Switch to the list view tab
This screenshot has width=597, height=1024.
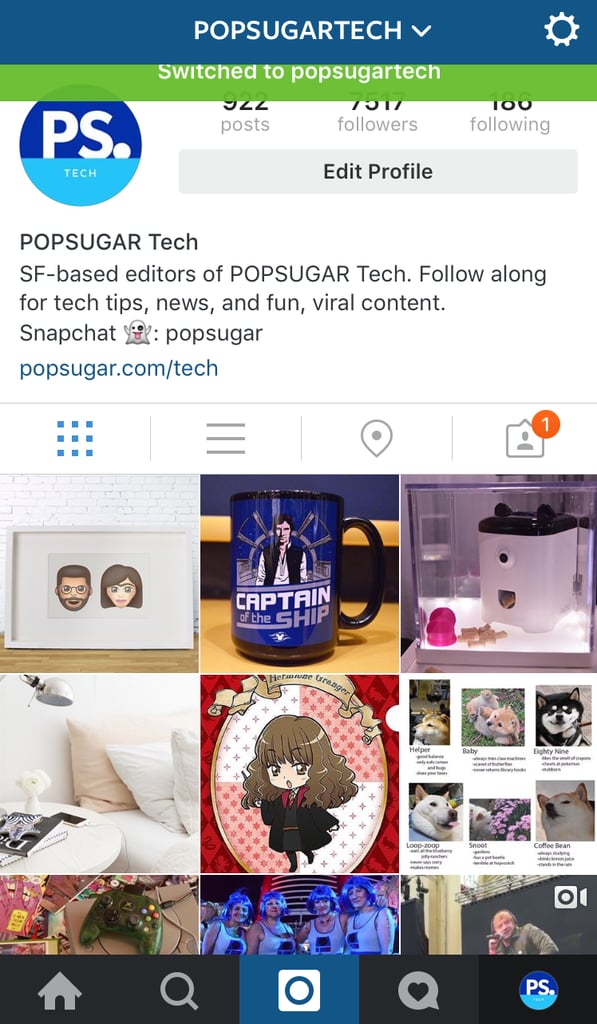pyautogui.click(x=225, y=438)
